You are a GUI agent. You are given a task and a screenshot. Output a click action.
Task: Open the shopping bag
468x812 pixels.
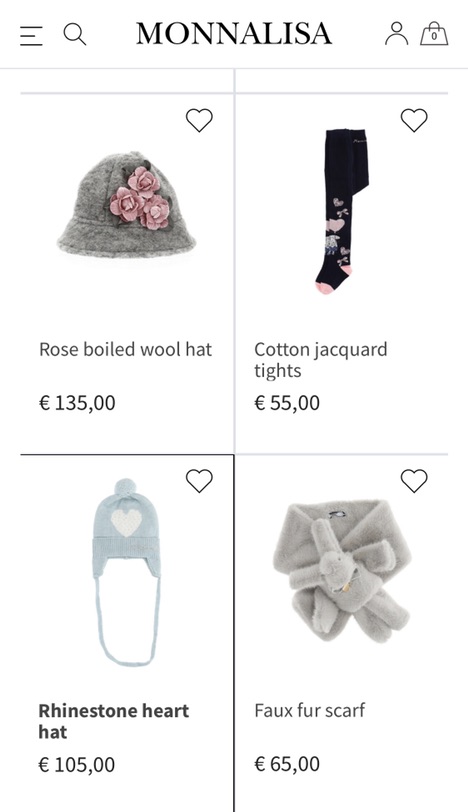pyautogui.click(x=434, y=34)
